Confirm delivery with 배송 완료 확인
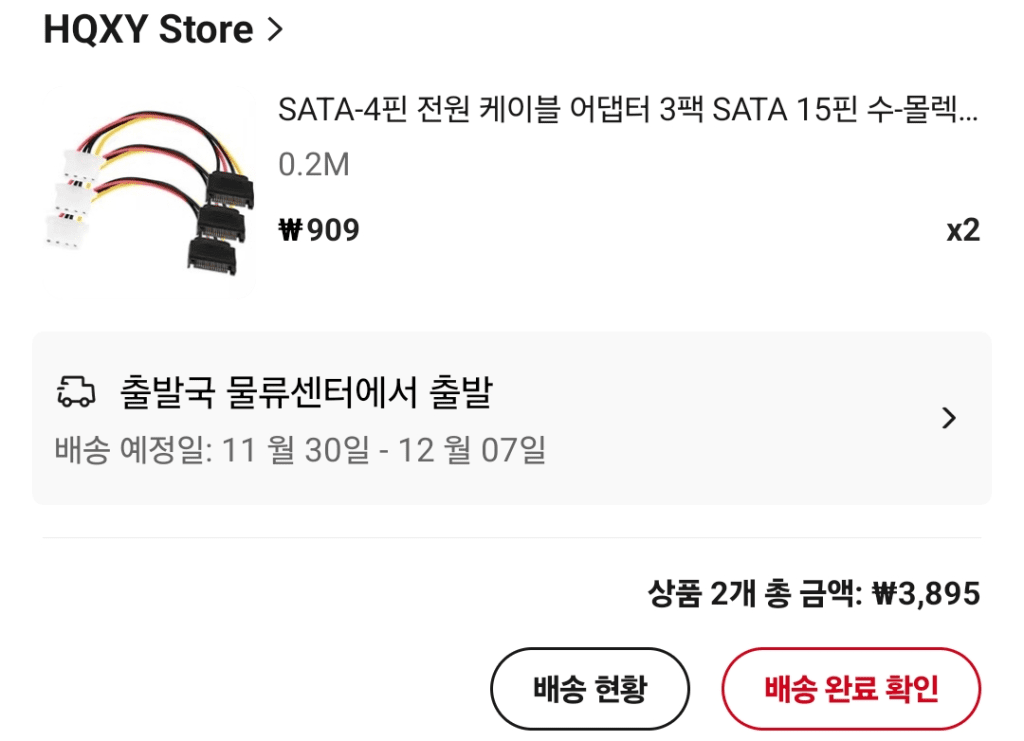This screenshot has height=741, width=1024. (850, 689)
